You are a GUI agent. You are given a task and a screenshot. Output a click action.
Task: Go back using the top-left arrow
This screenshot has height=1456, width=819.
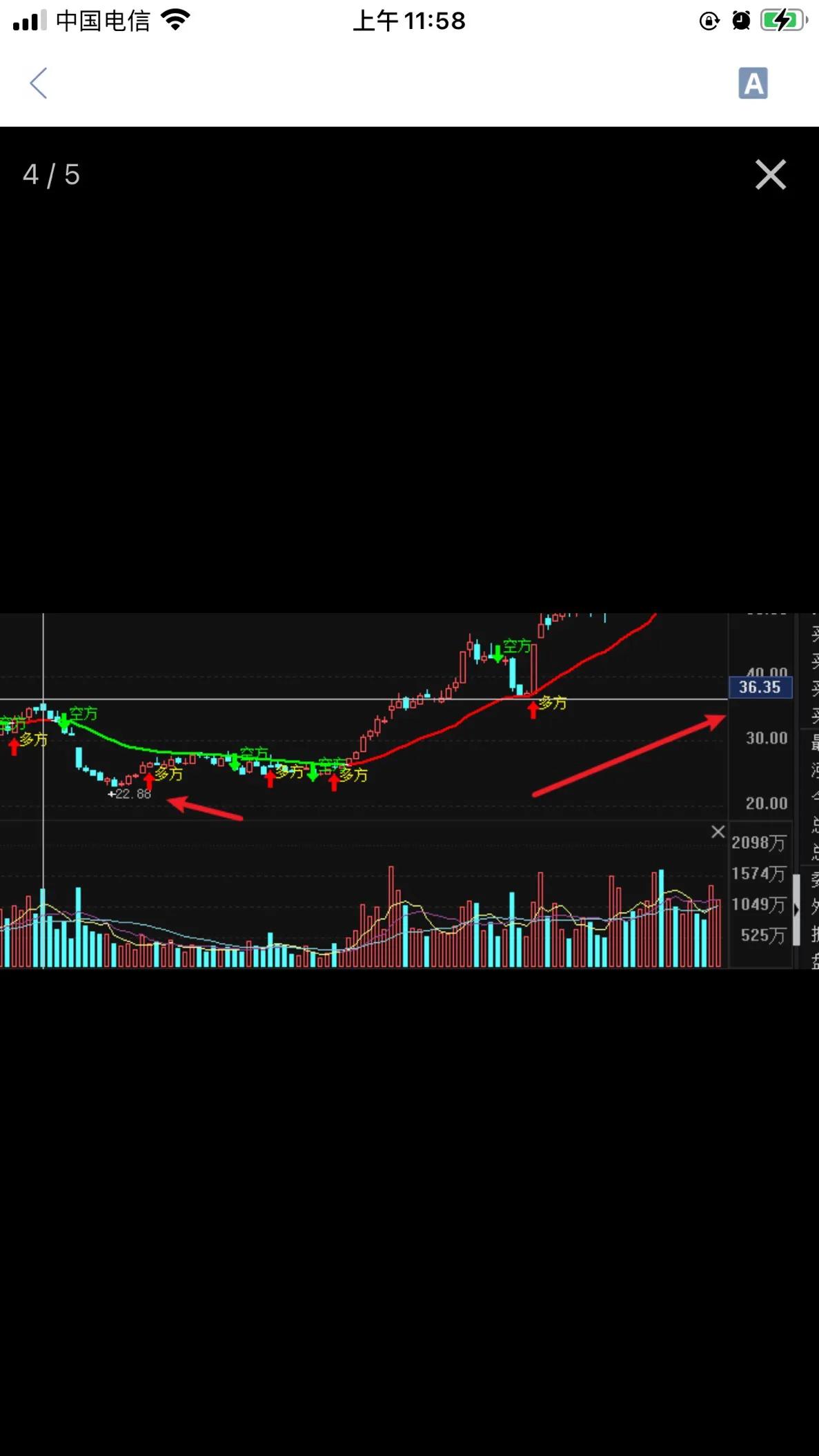tap(39, 83)
